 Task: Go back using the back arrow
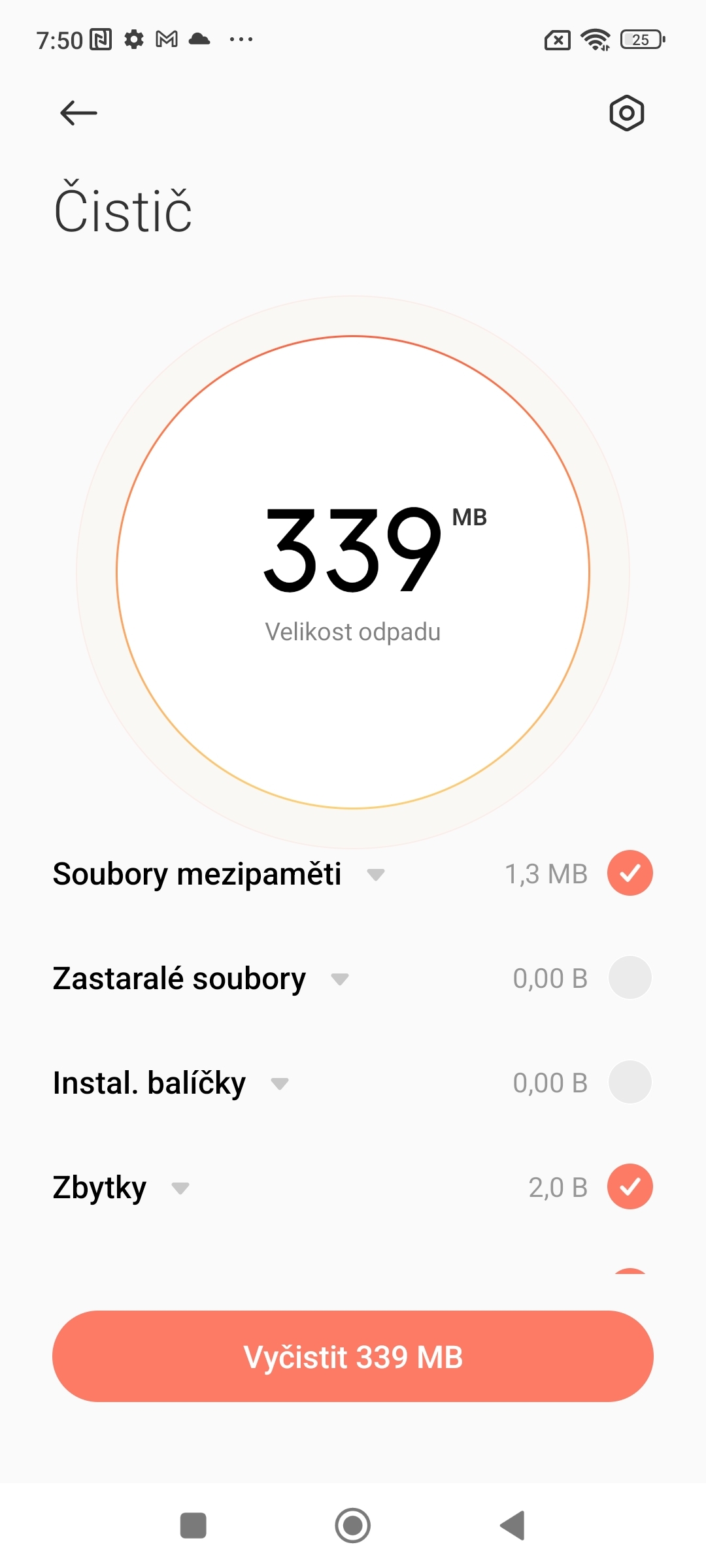[x=78, y=112]
